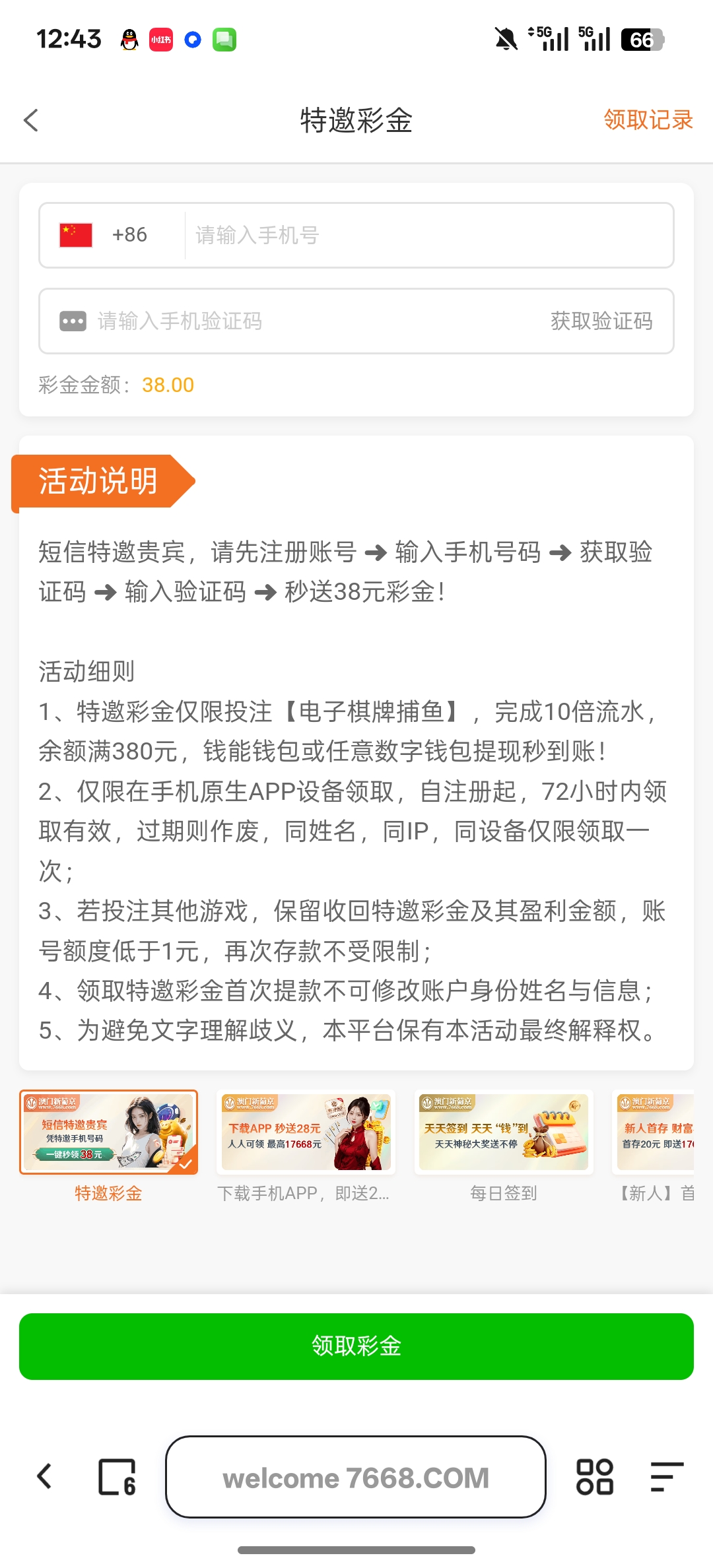713x1568 pixels.
Task: Tap the welcome 7668.COM address bar
Action: pyautogui.click(x=356, y=1477)
